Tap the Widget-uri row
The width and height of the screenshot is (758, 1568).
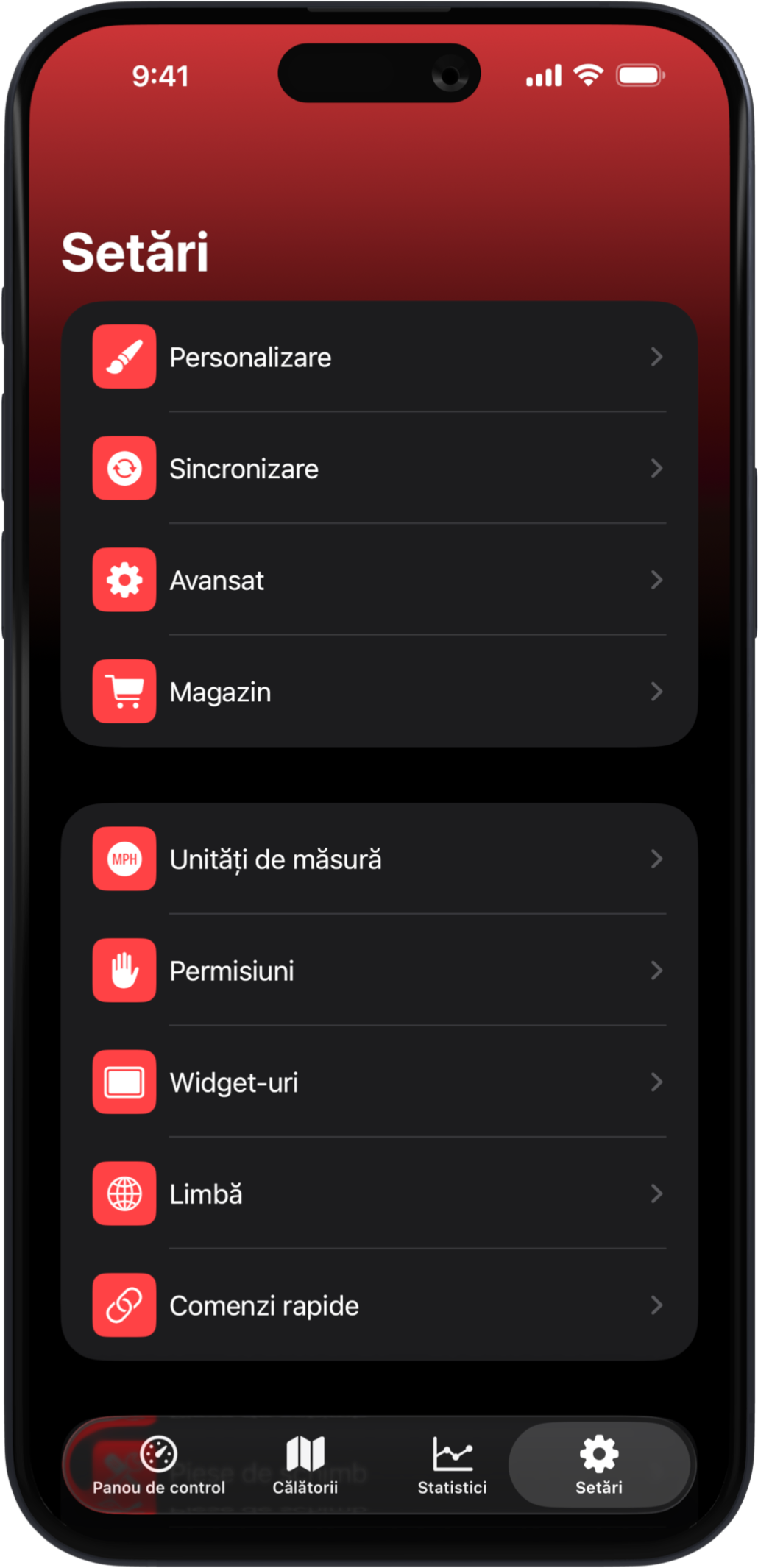379,1082
